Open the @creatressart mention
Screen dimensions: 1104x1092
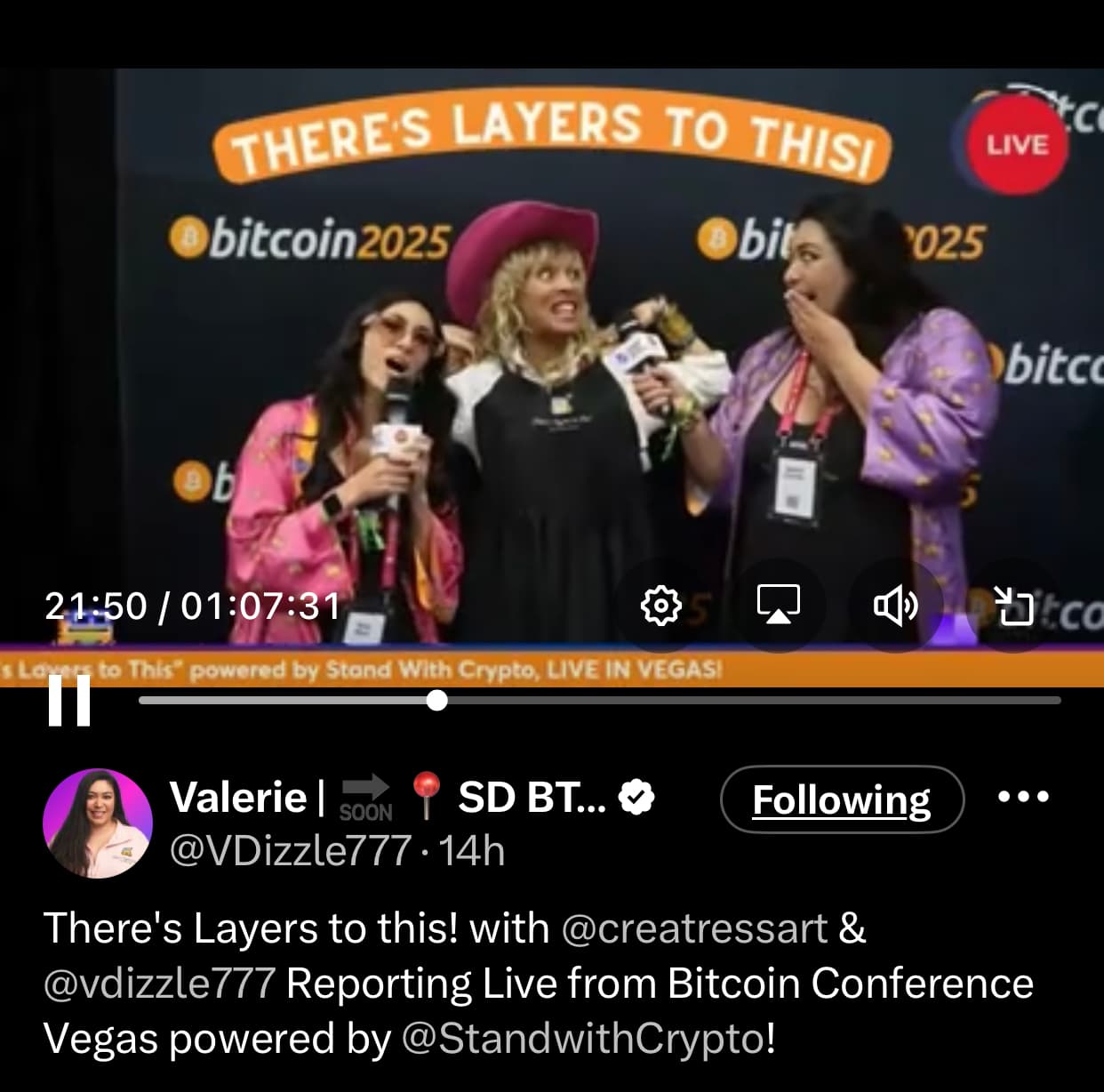(694, 928)
